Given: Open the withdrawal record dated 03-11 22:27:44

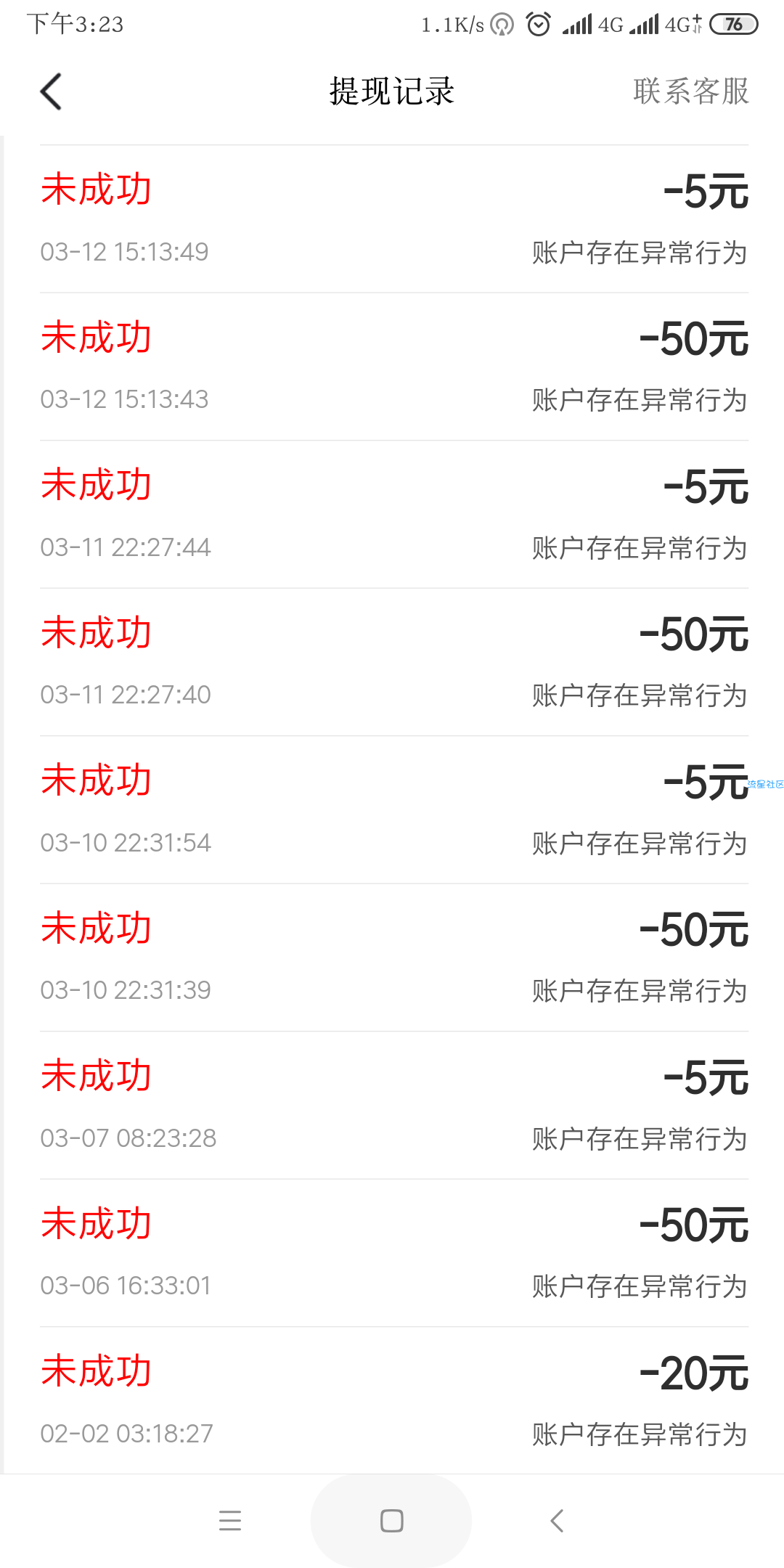Looking at the screenshot, I should [394, 514].
